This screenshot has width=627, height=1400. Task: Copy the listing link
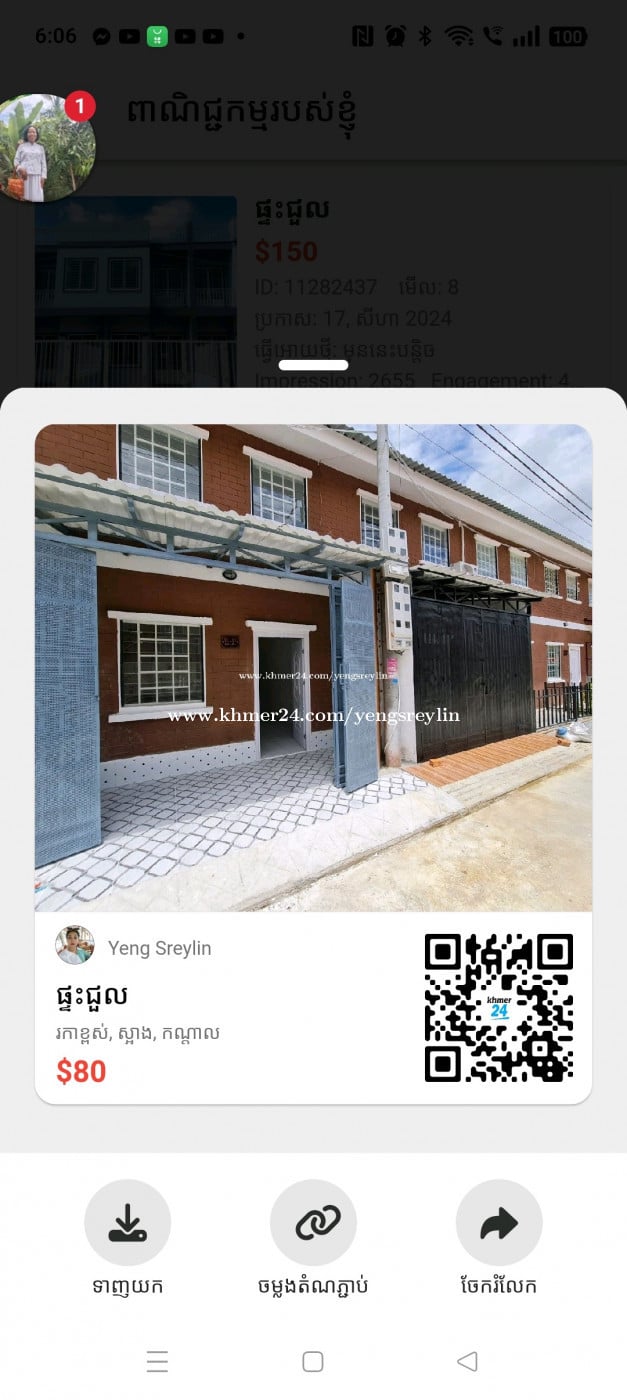point(313,1222)
